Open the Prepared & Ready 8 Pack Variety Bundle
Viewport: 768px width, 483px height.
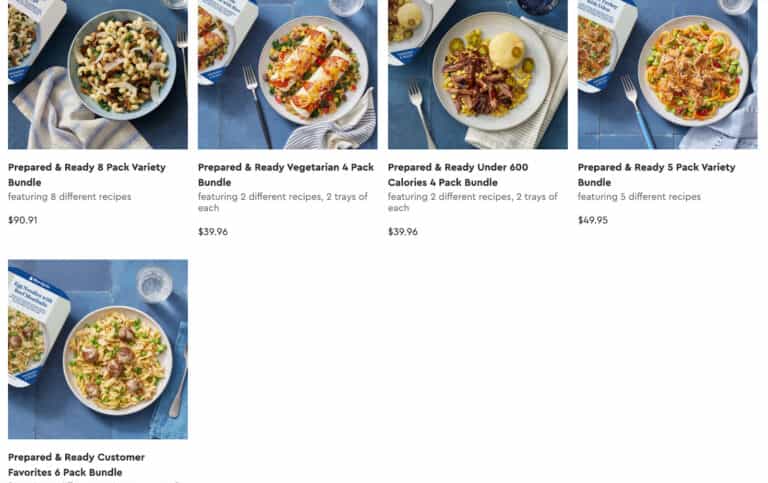87,174
